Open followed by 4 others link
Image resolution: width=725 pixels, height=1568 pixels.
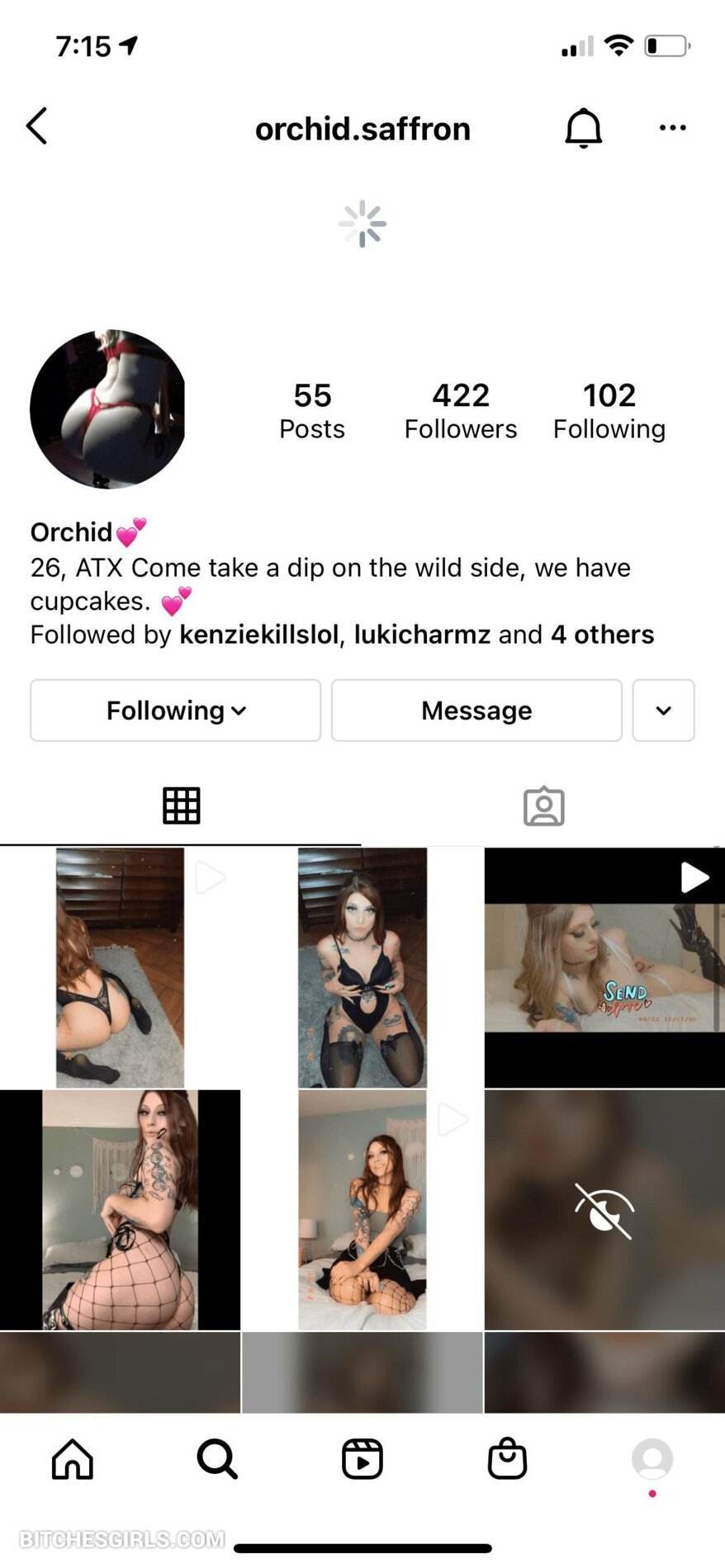[602, 635]
